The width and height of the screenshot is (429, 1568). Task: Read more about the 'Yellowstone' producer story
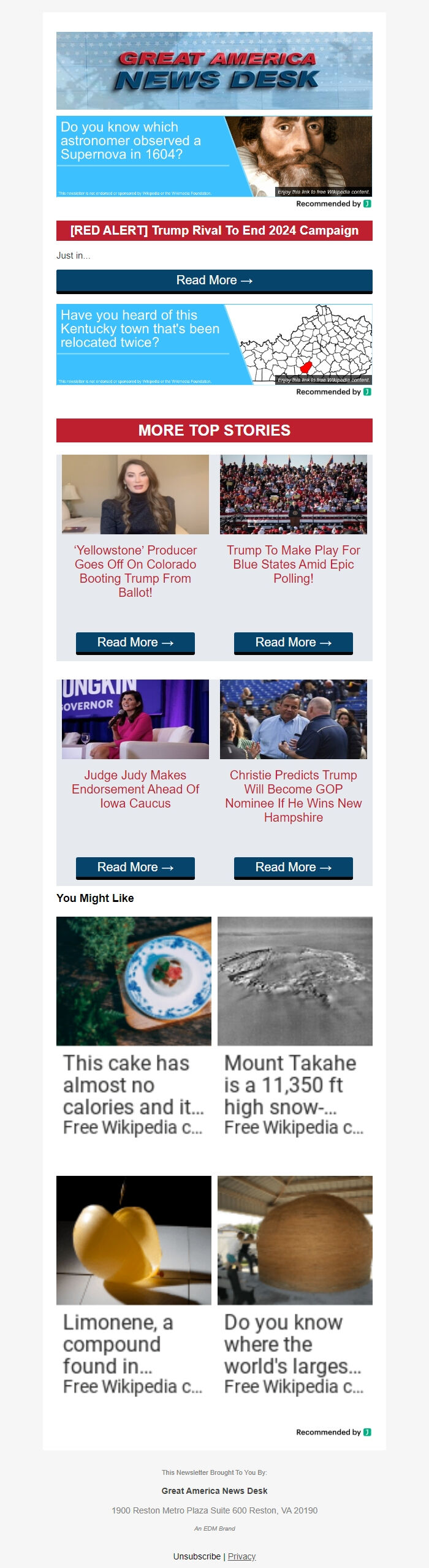point(135,642)
